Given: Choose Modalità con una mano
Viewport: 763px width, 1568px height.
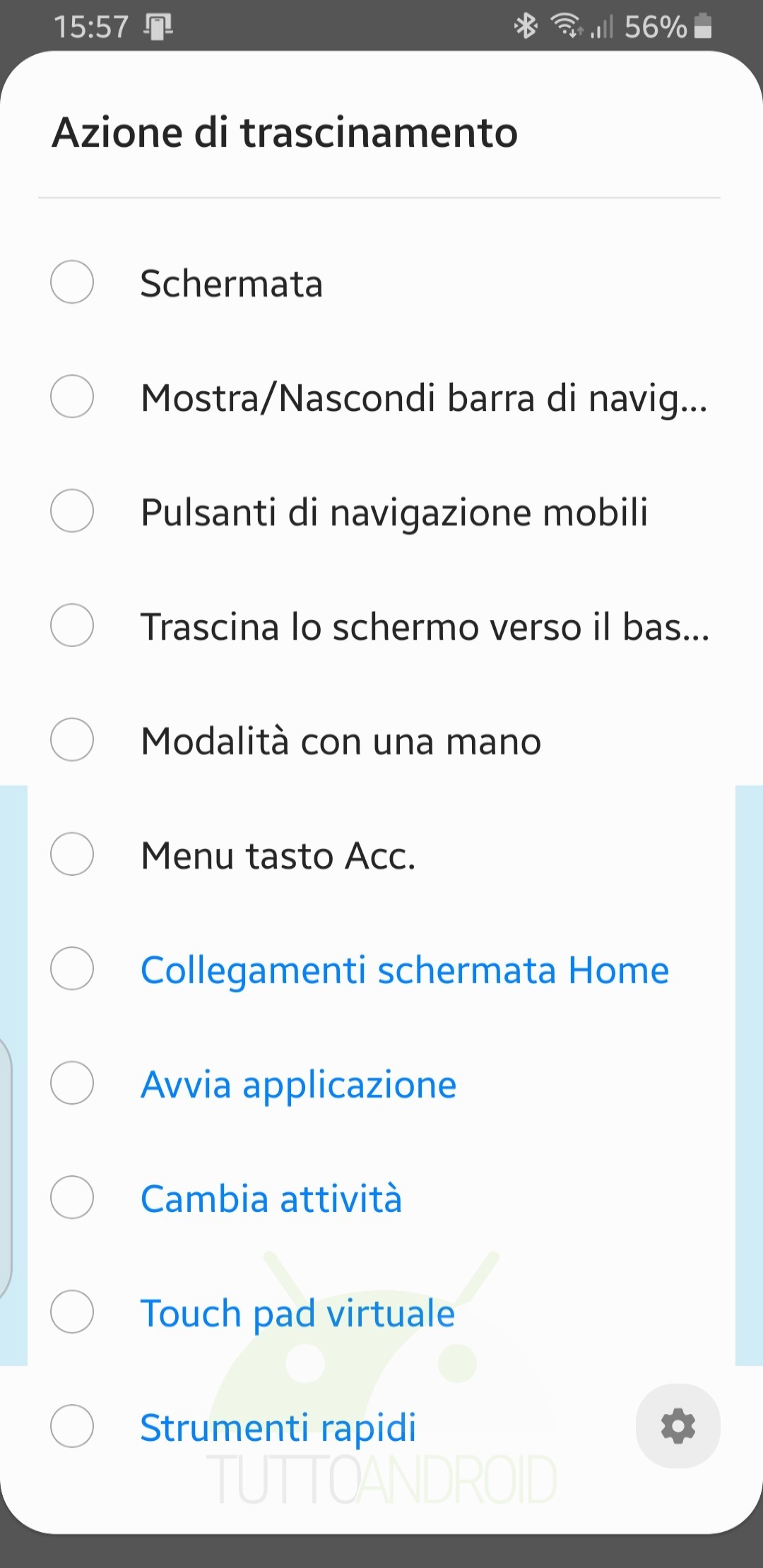Looking at the screenshot, I should (381, 740).
